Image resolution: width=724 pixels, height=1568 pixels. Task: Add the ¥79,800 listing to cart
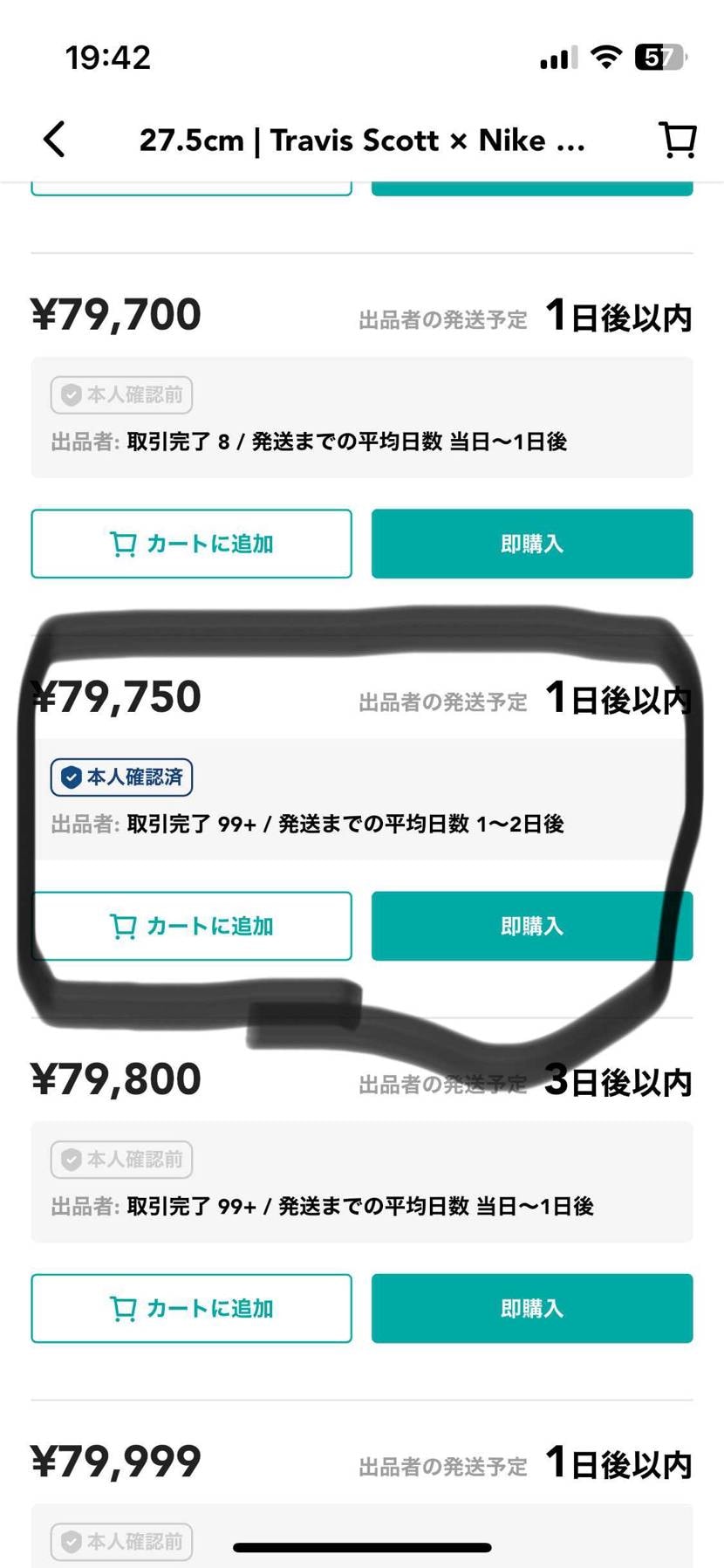point(191,1308)
